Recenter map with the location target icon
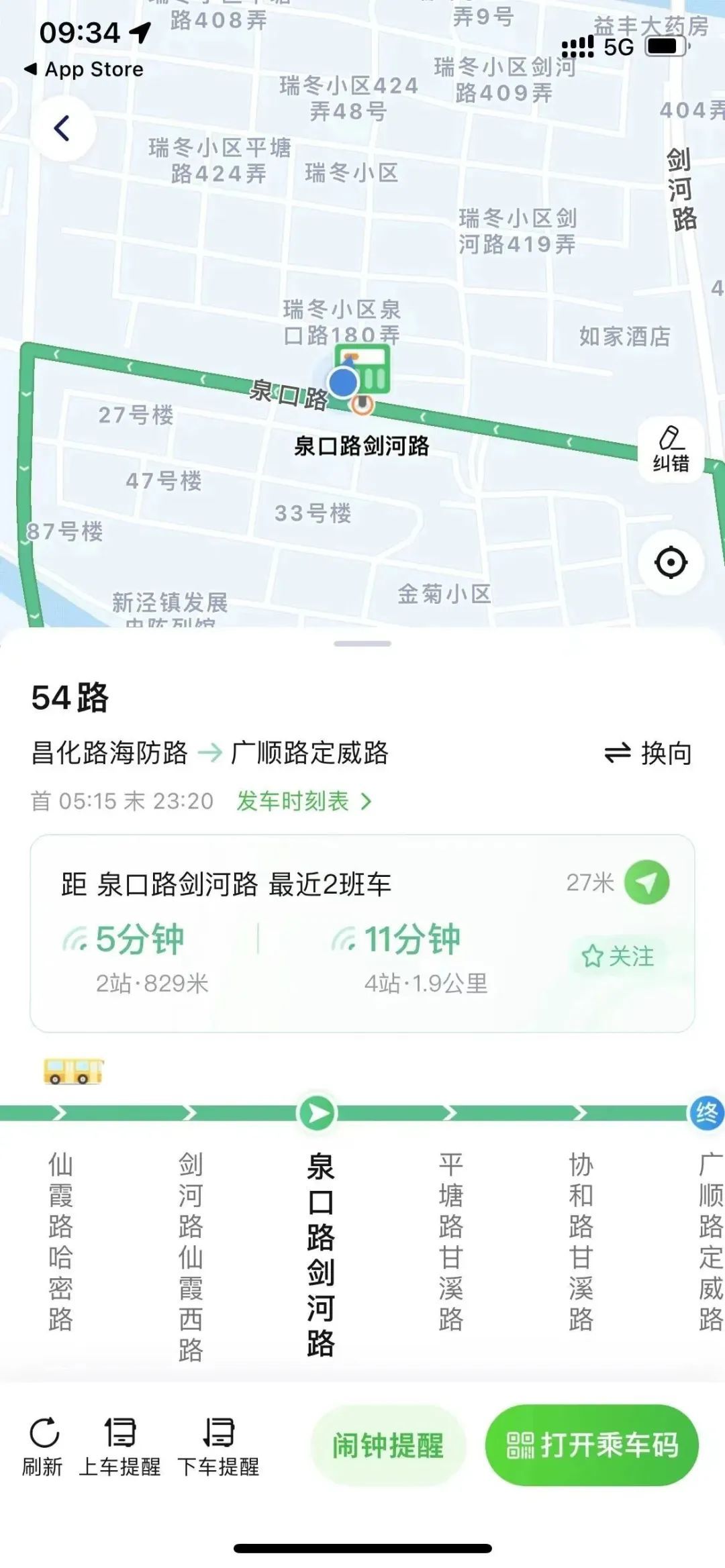The width and height of the screenshot is (725, 1568). [671, 562]
